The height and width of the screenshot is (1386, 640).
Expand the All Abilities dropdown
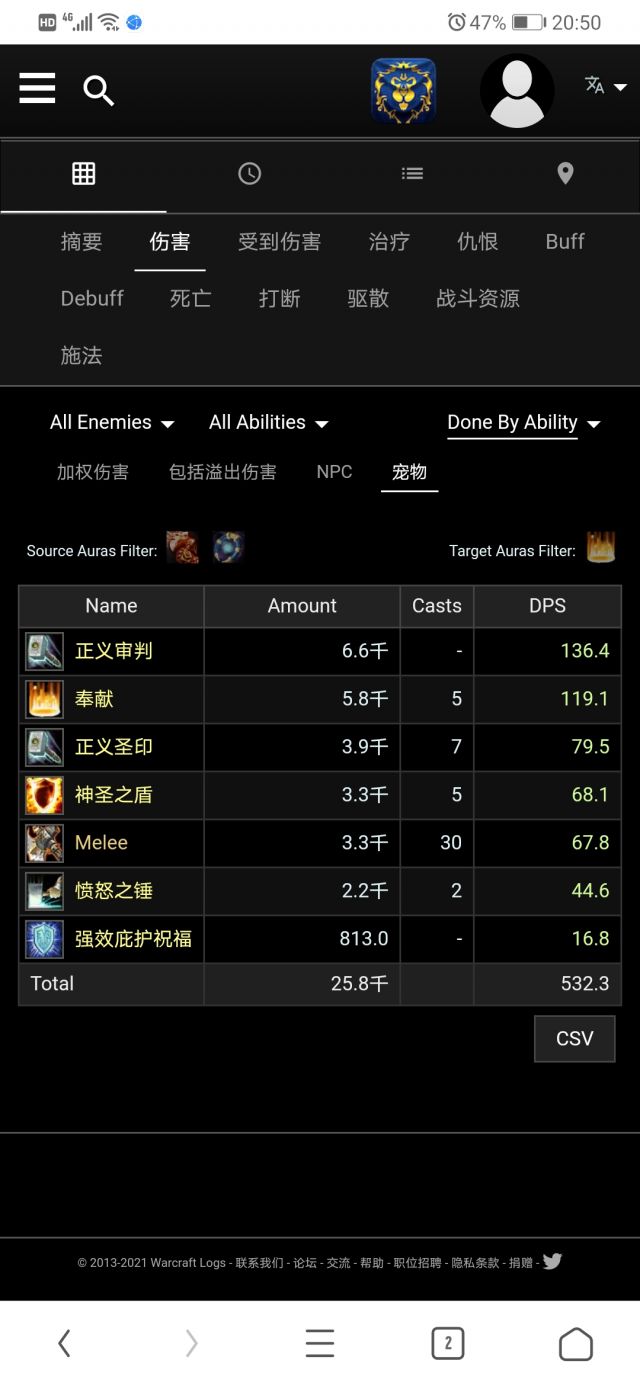268,423
